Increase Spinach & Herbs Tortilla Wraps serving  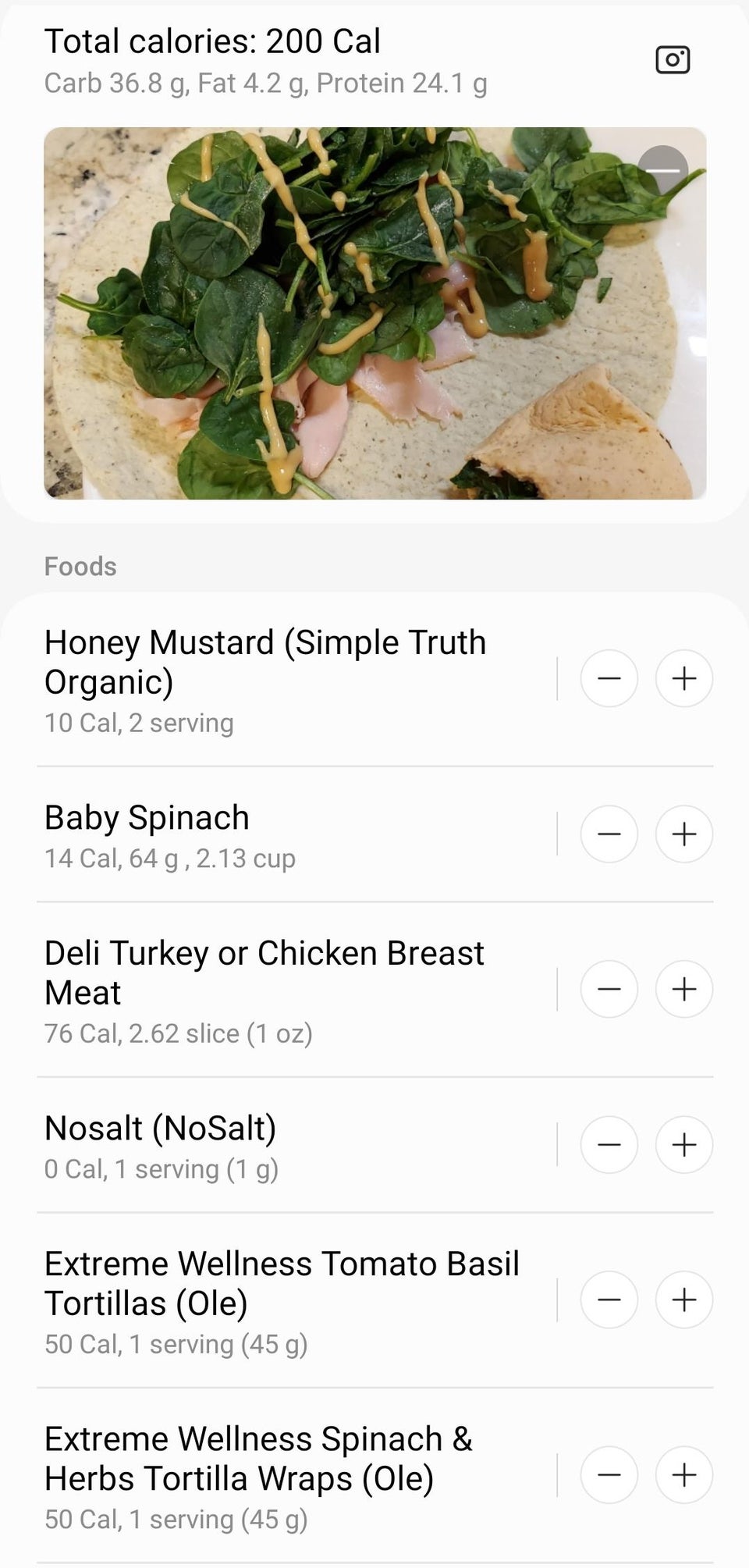tap(684, 1475)
